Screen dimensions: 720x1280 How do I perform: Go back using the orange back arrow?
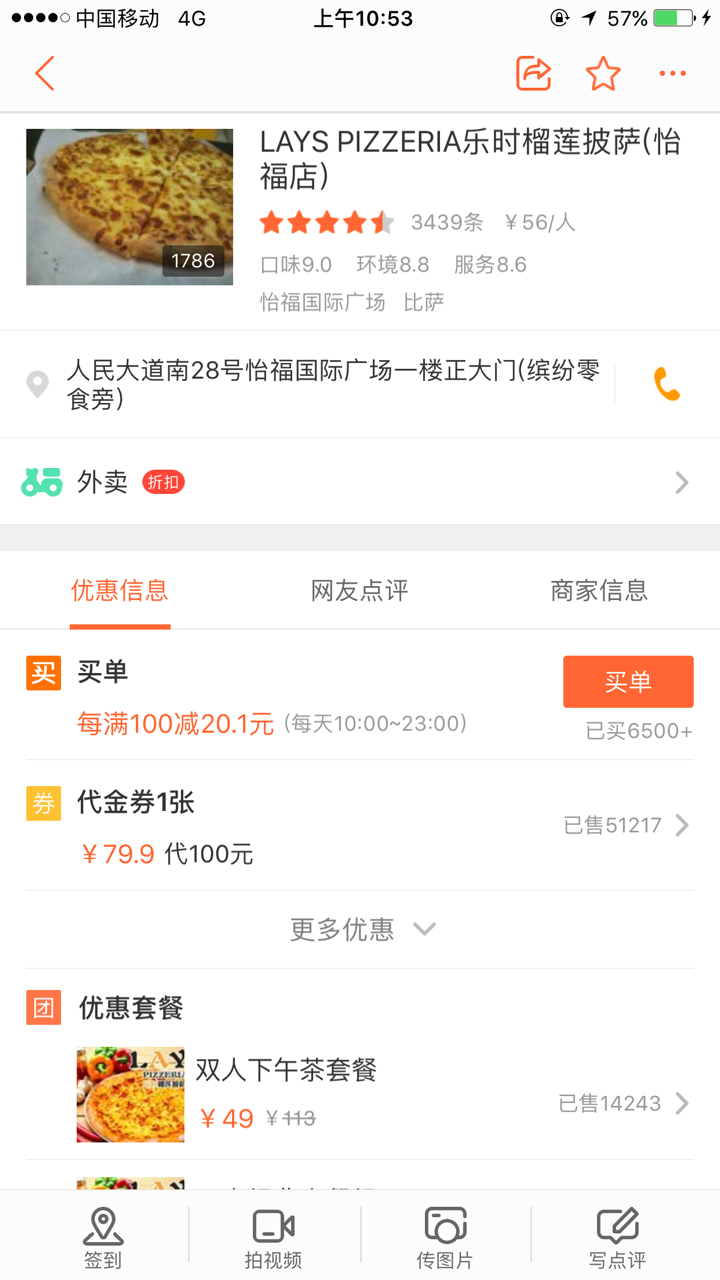pos(45,74)
